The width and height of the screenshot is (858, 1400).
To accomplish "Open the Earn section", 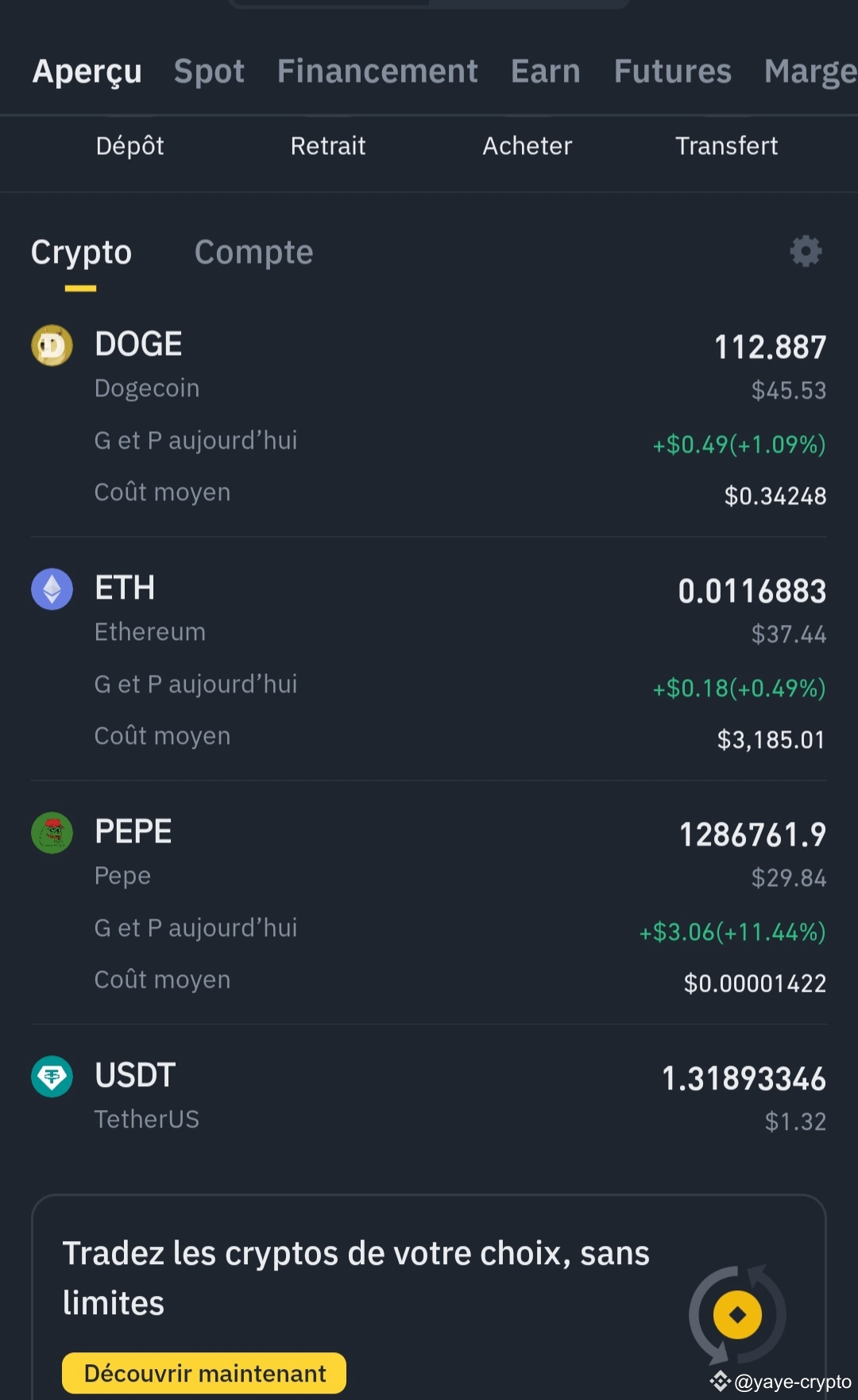I will pos(546,71).
